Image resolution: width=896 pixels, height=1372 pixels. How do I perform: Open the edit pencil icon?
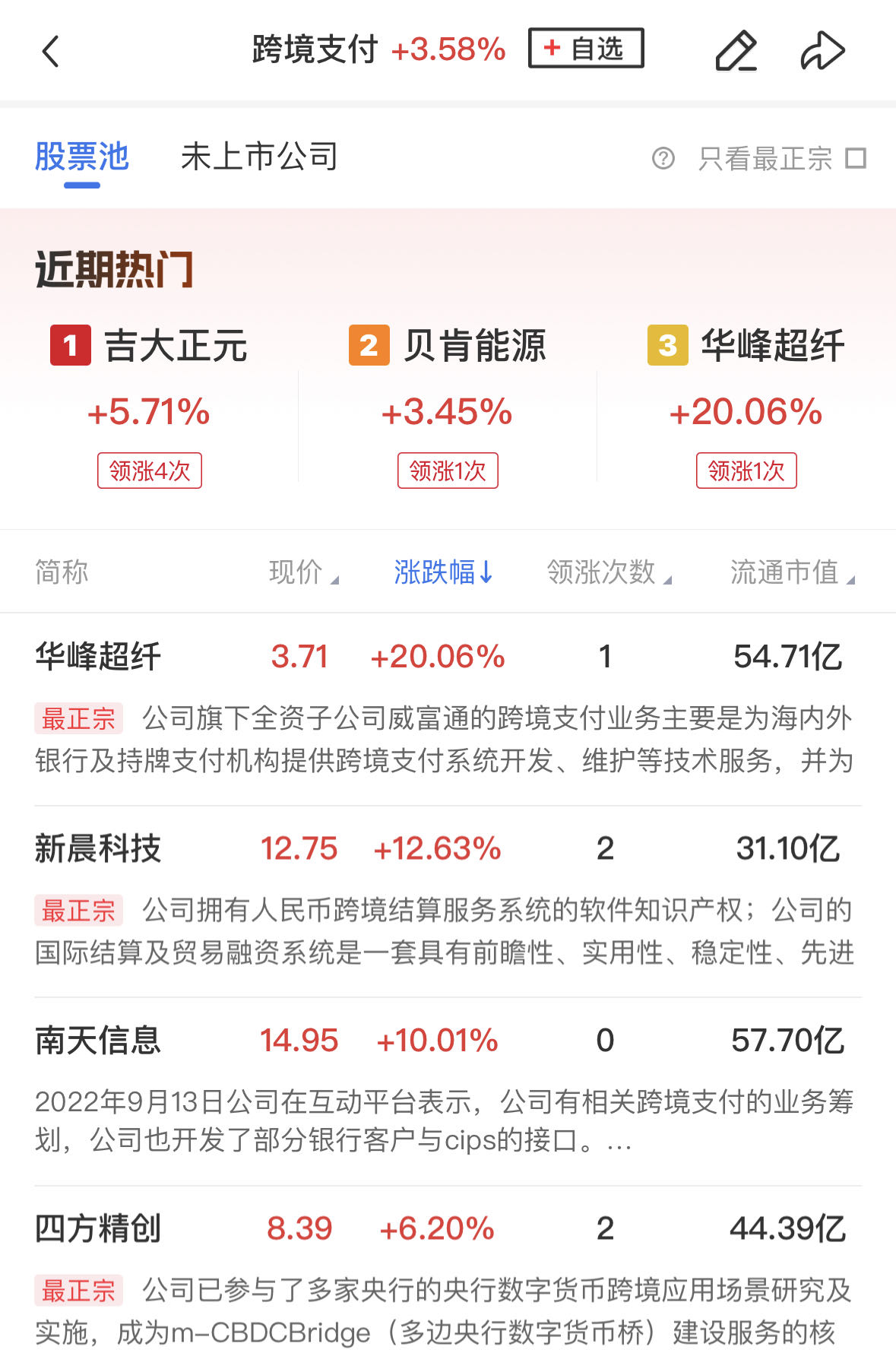pyautogui.click(x=736, y=52)
